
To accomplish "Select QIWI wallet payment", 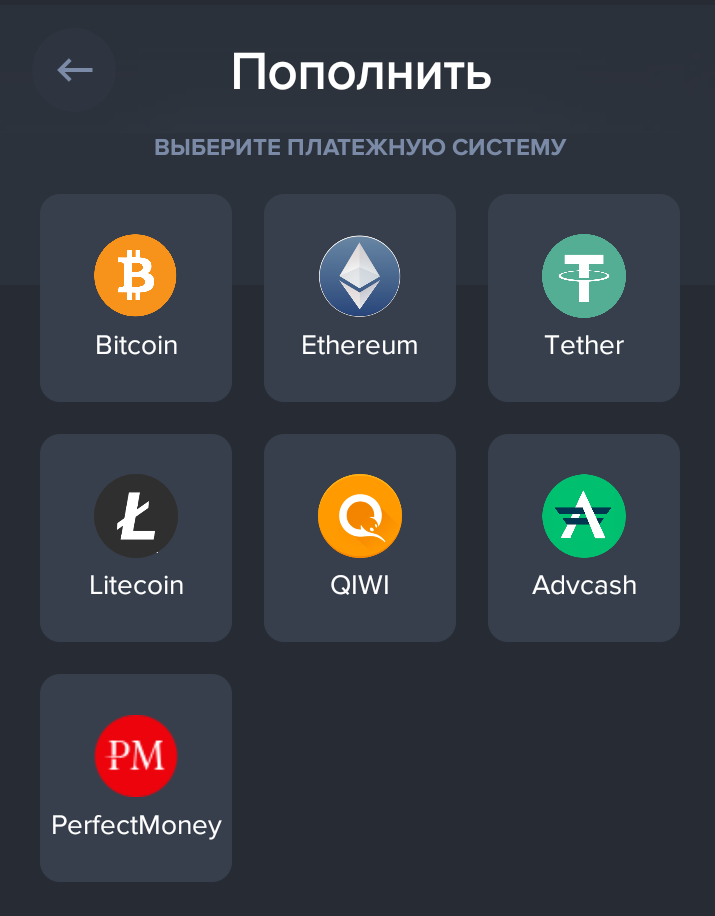I will click(x=360, y=538).
